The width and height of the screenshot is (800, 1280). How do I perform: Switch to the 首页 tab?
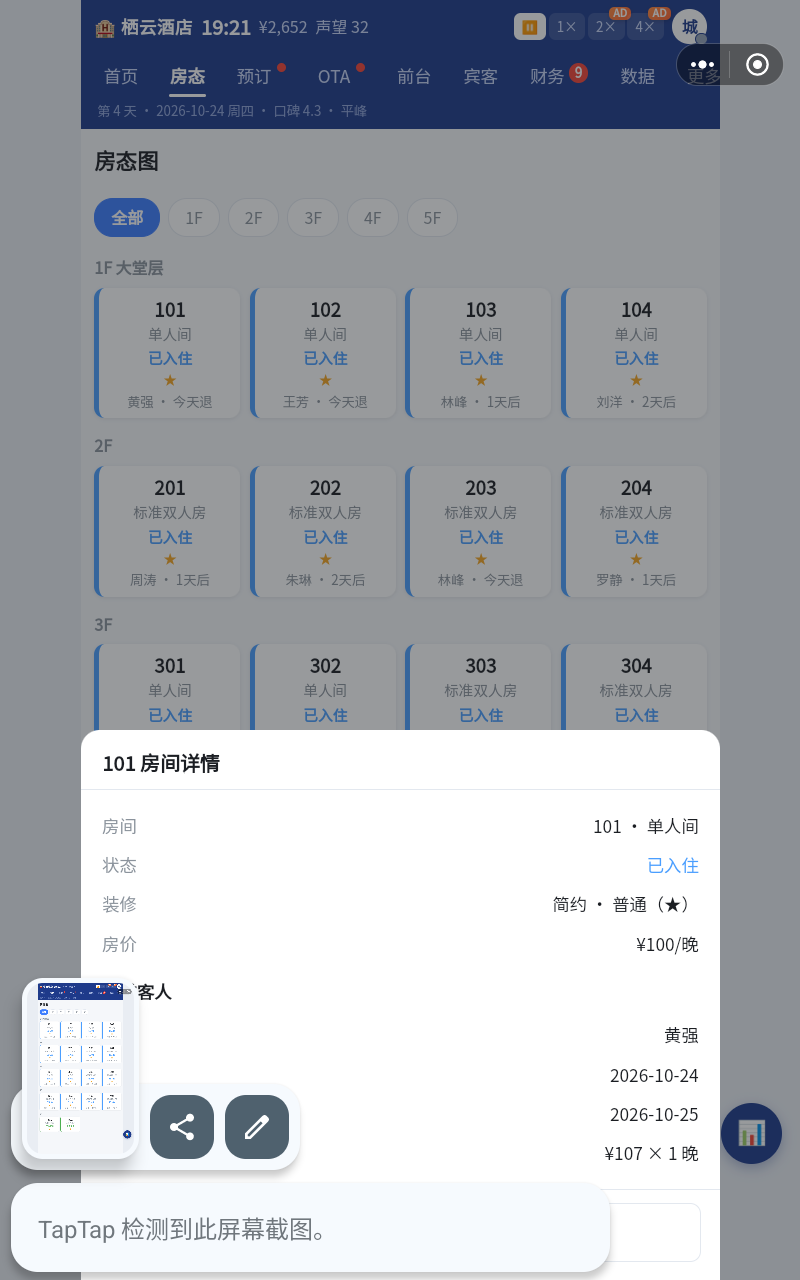click(x=121, y=76)
